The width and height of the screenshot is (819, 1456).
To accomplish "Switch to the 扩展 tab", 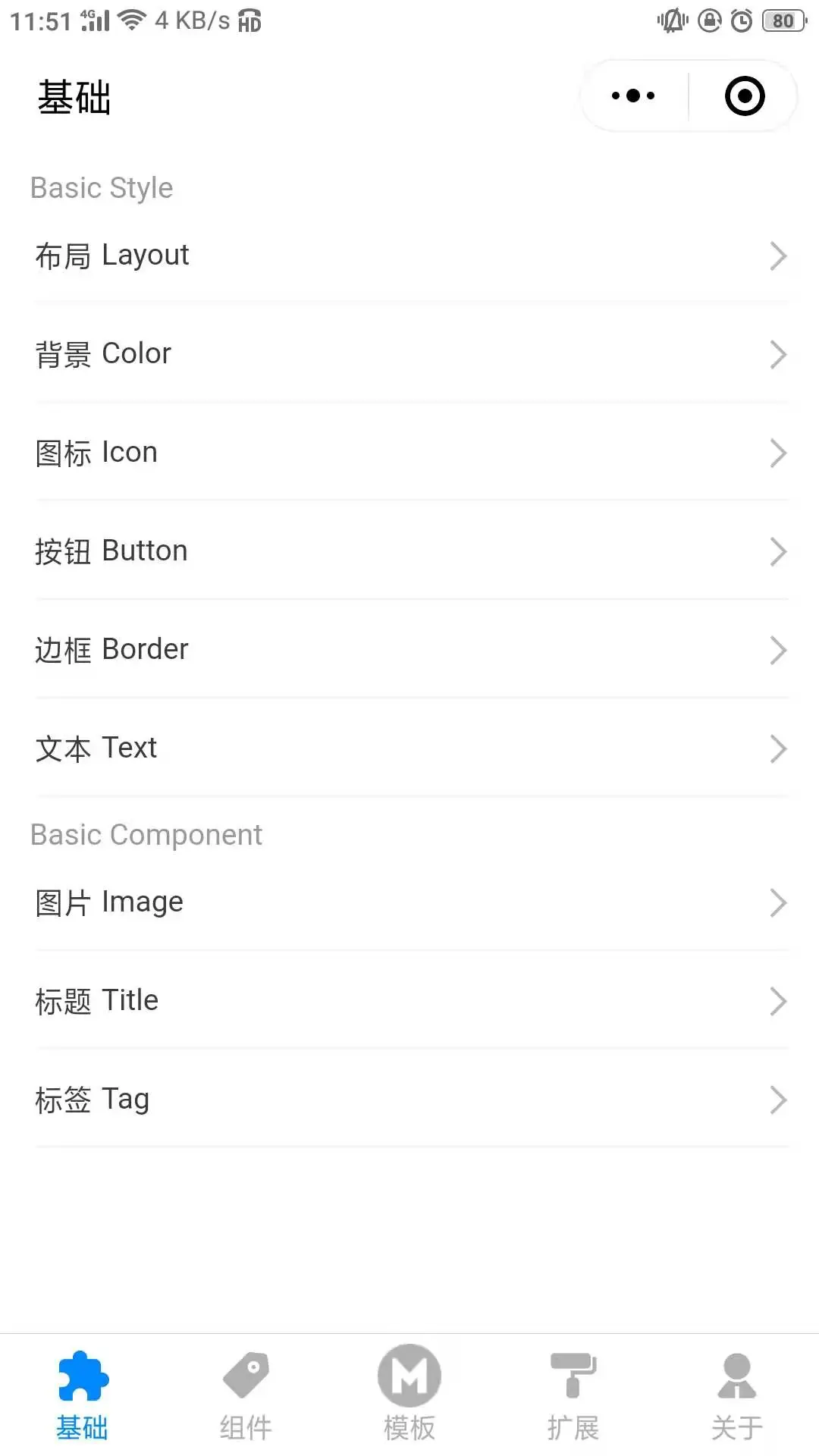I will 573,1395.
